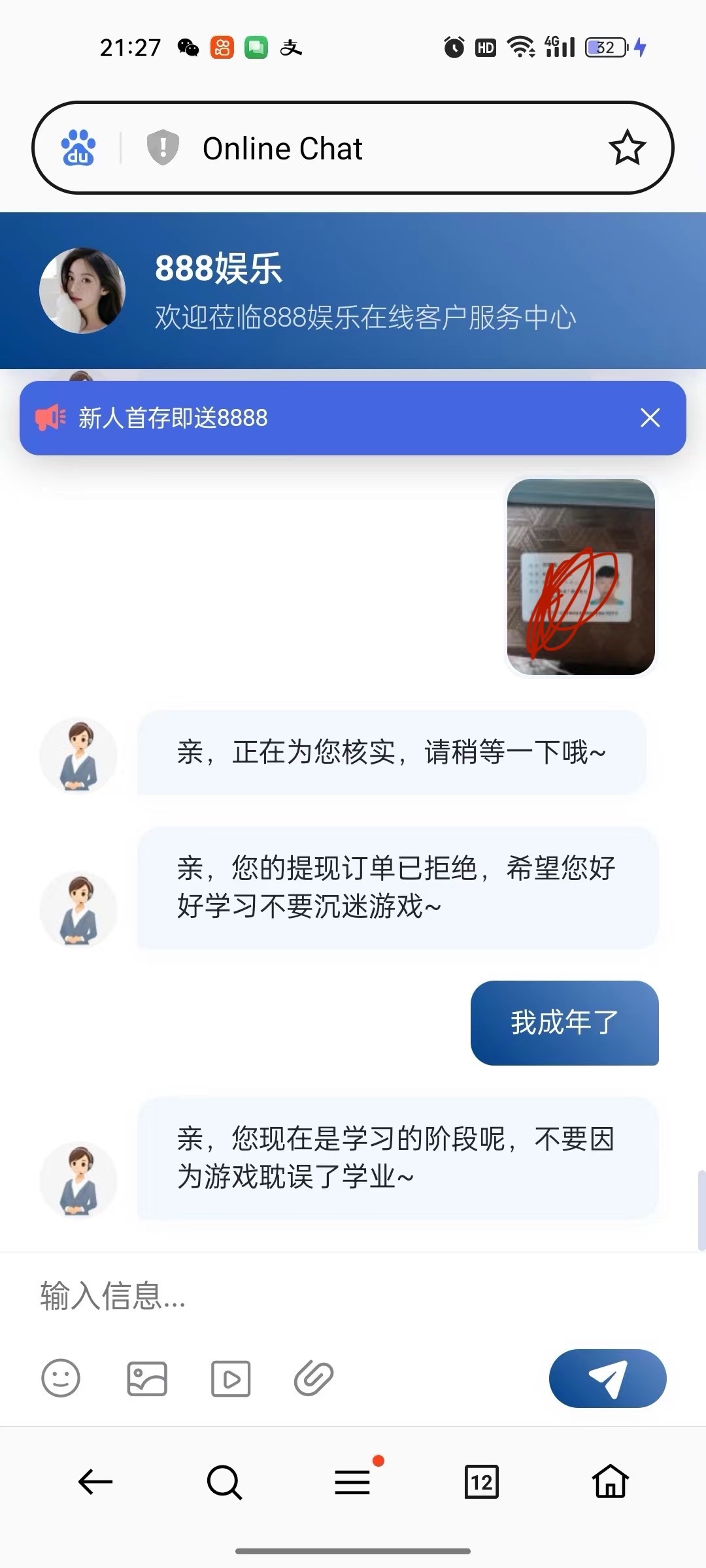Open the sent ID card photo

581,577
